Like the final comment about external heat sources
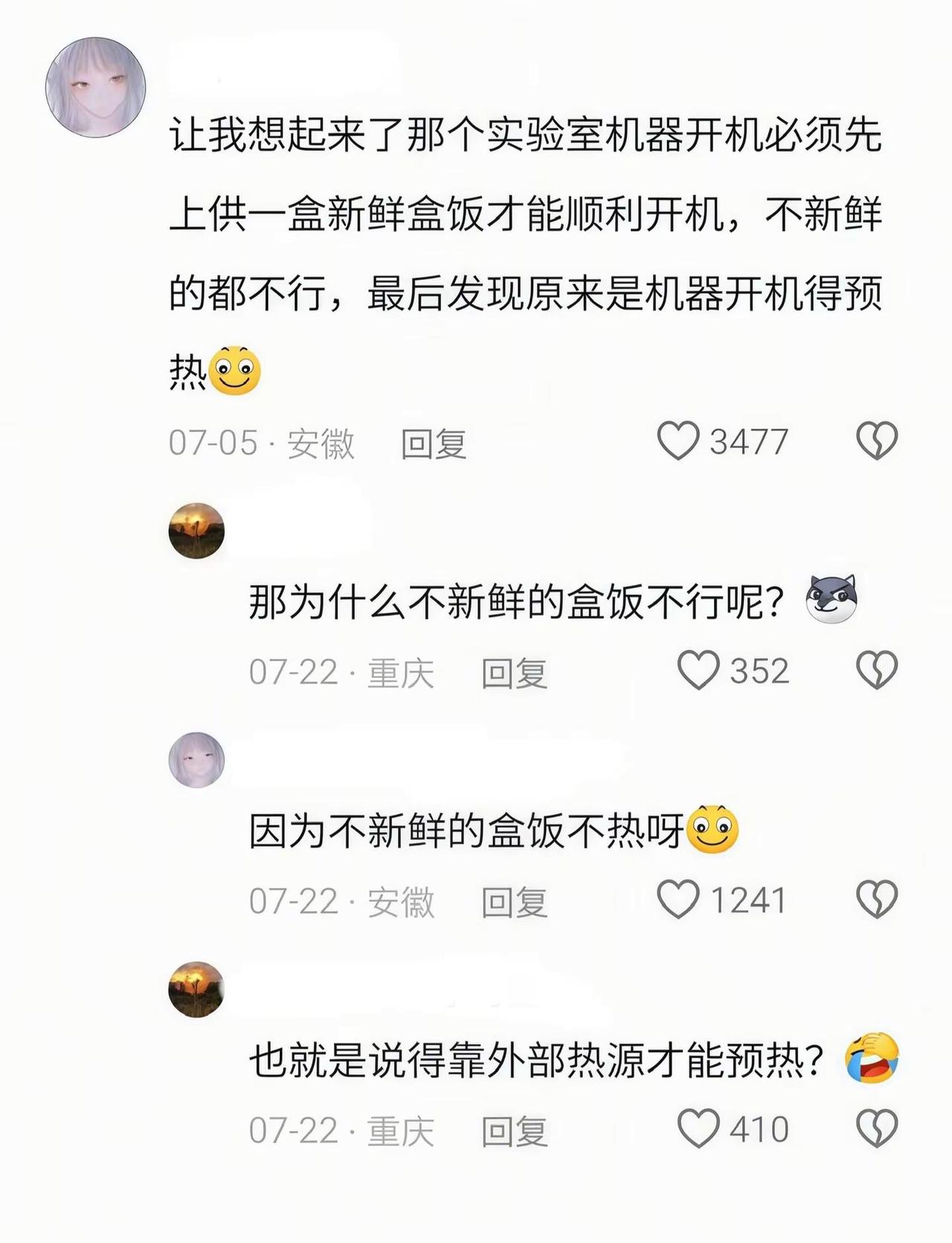Image resolution: width=952 pixels, height=1243 pixels. pos(698,1129)
